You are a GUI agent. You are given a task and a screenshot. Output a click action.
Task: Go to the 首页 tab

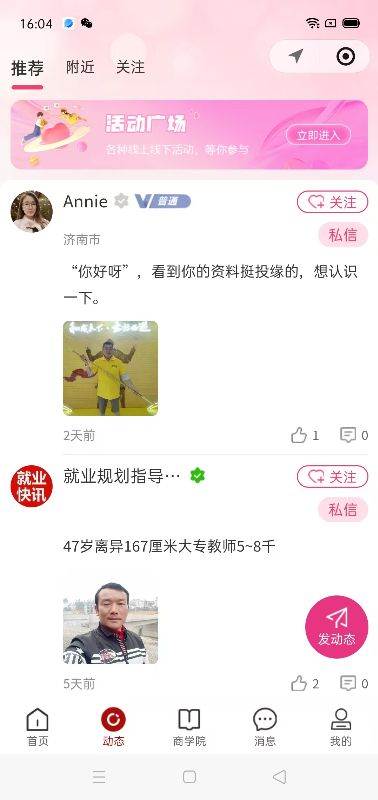pos(37,727)
